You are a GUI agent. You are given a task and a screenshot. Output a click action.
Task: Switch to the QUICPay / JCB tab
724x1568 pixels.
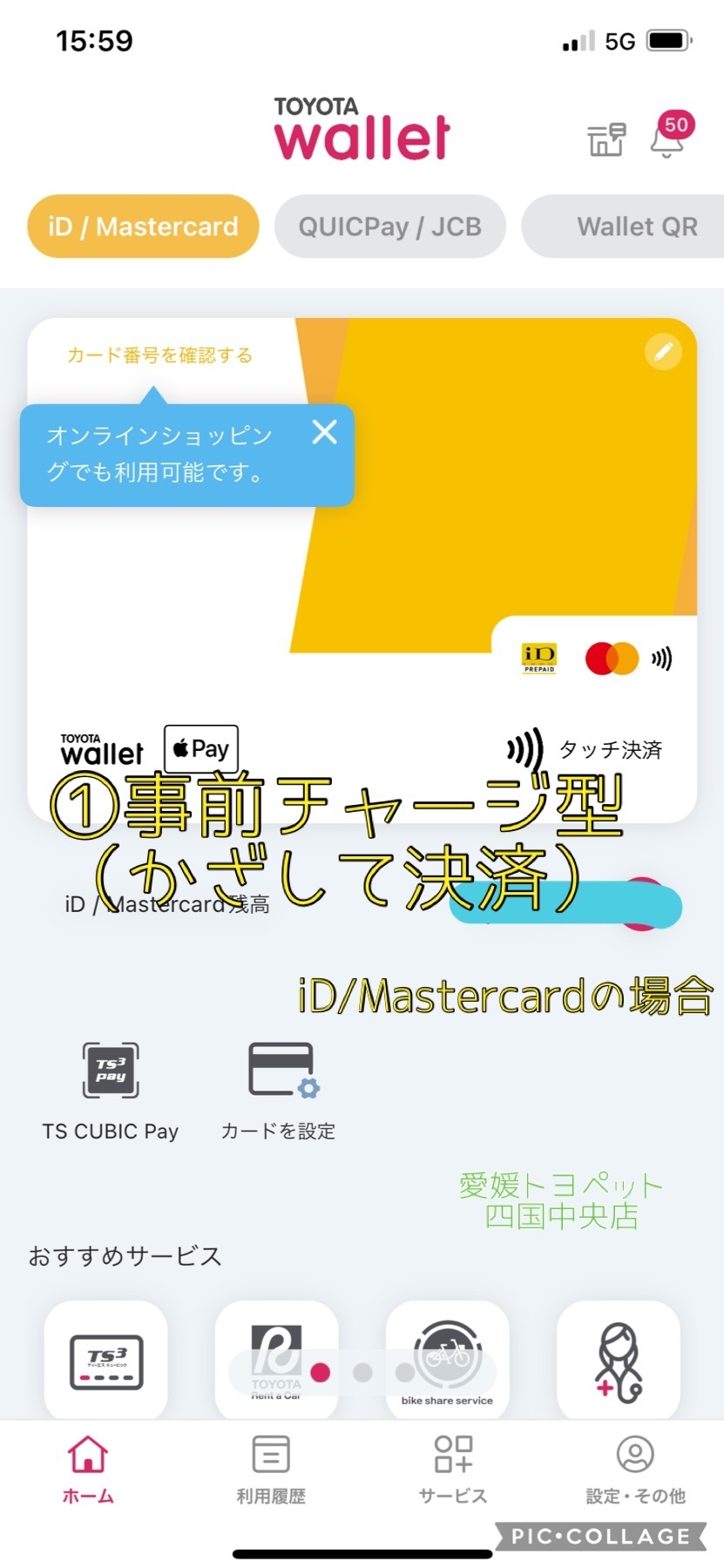tap(389, 226)
